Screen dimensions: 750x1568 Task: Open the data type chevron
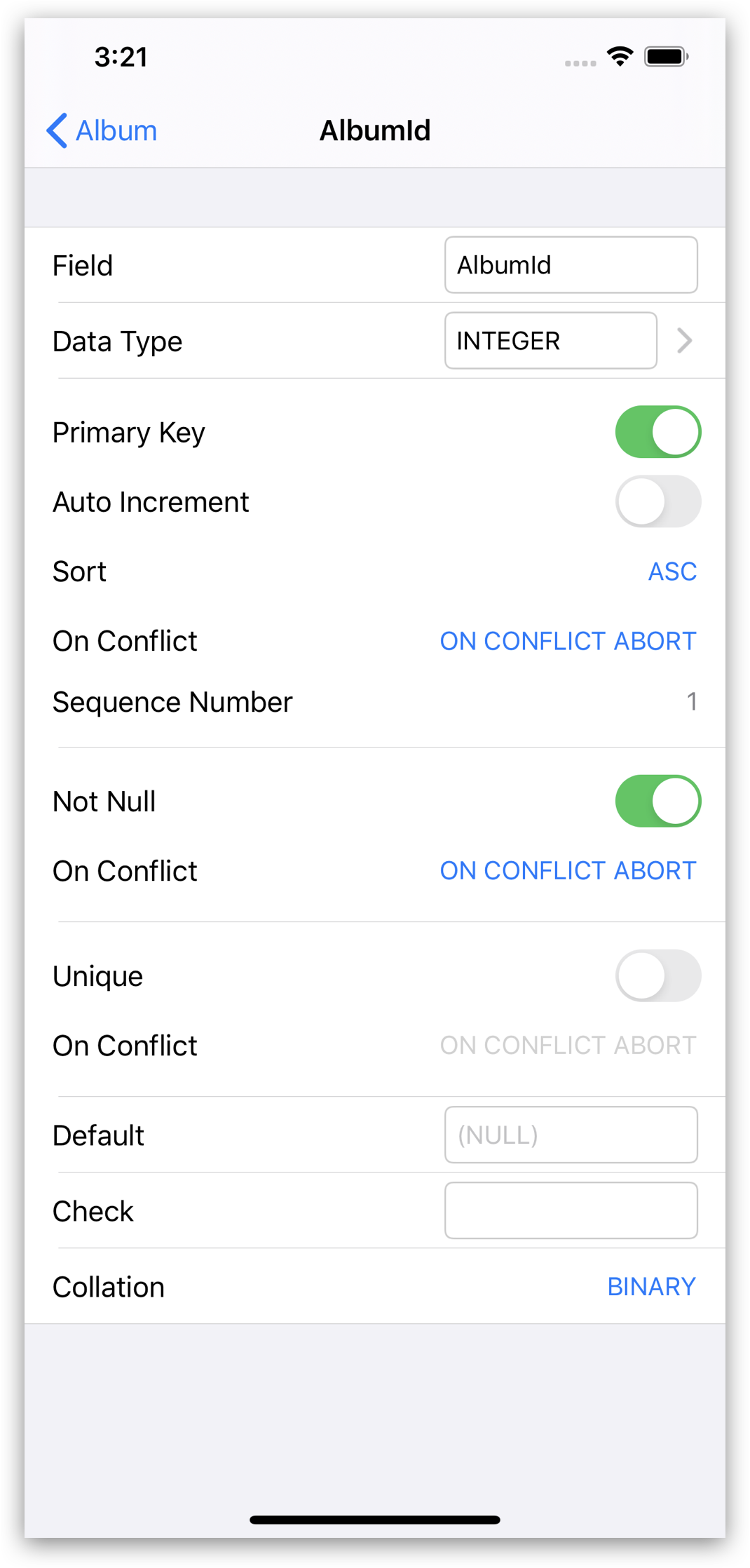tap(685, 341)
